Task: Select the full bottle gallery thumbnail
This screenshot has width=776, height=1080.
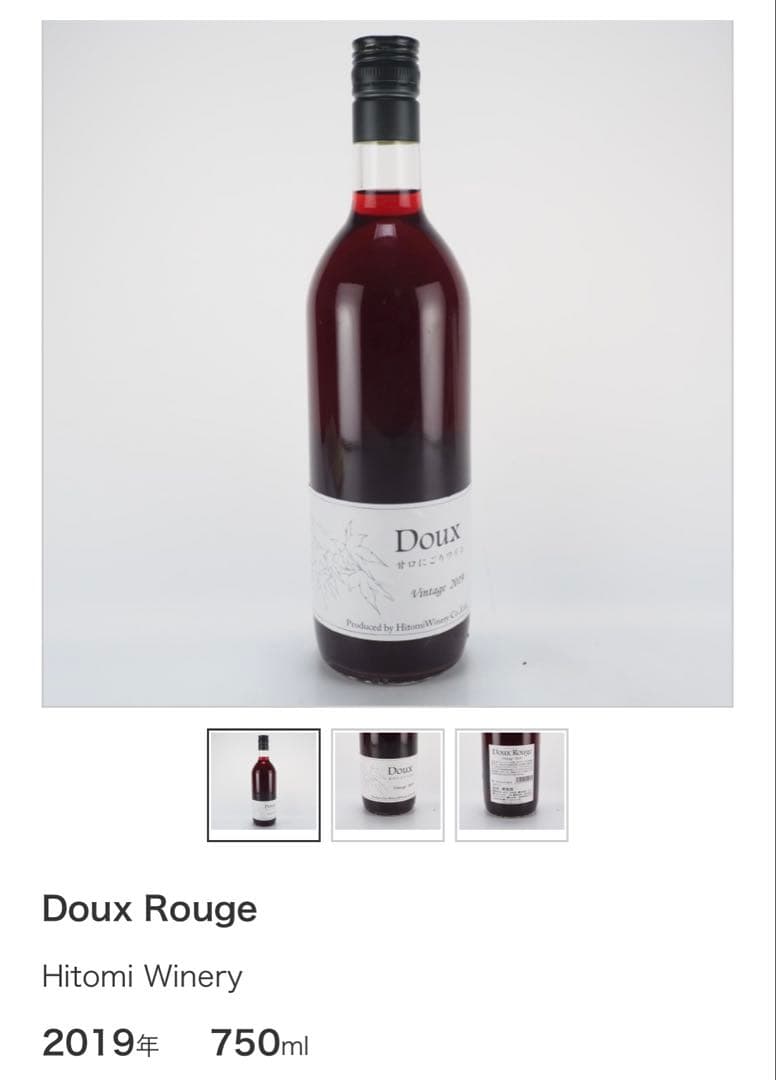Action: pyautogui.click(x=264, y=785)
